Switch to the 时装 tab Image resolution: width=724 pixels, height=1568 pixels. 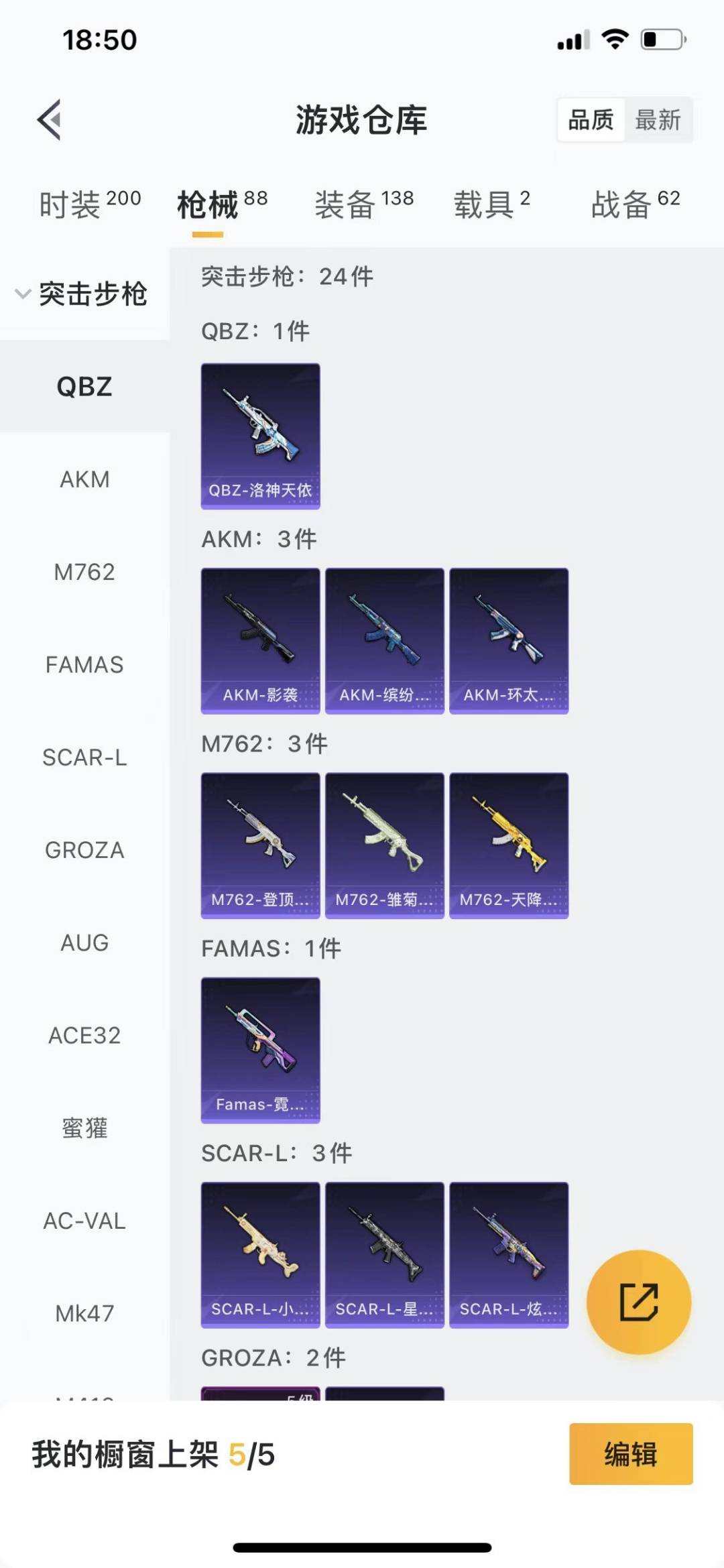tap(89, 204)
